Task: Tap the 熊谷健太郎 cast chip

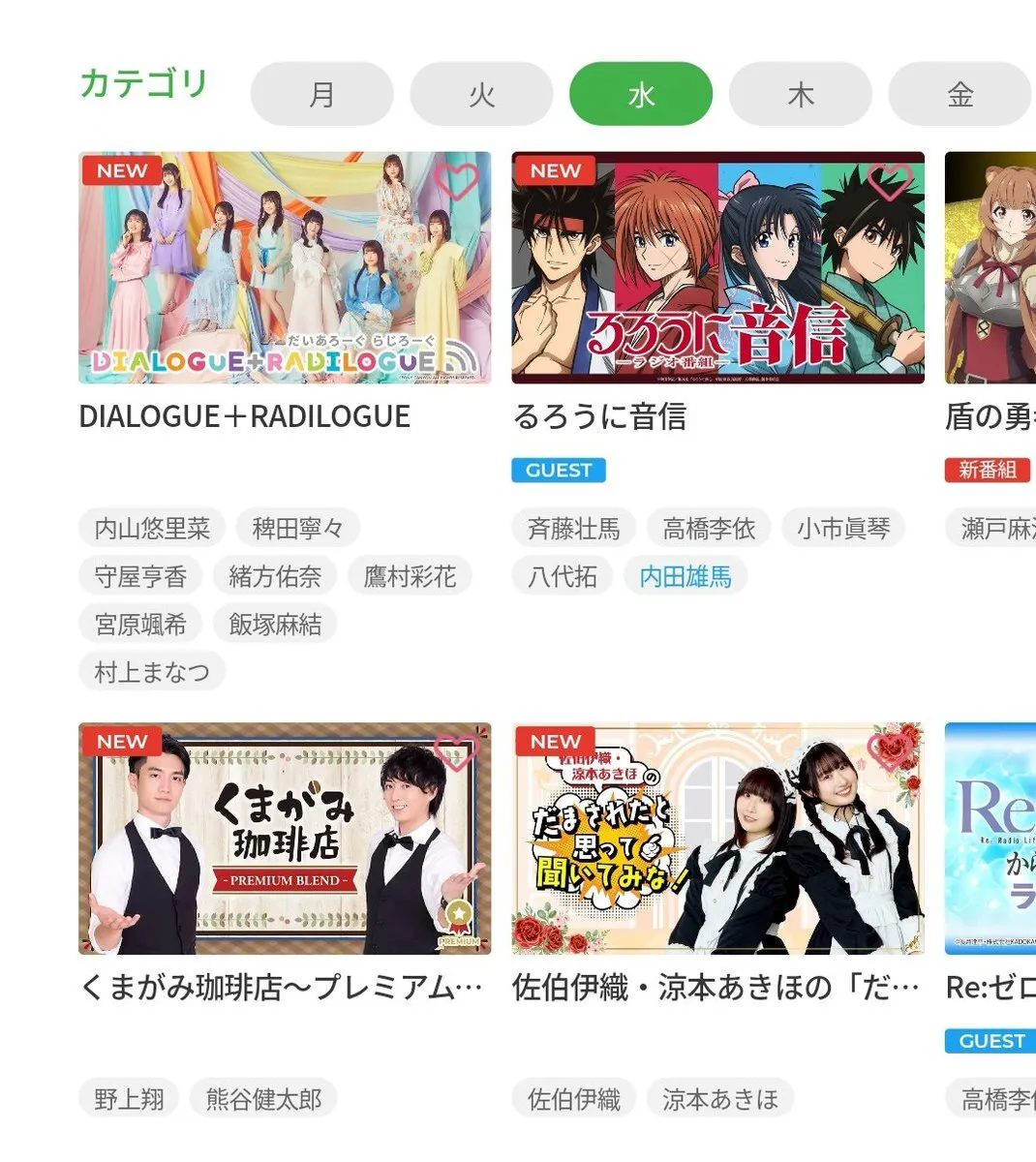Action: [x=263, y=1099]
